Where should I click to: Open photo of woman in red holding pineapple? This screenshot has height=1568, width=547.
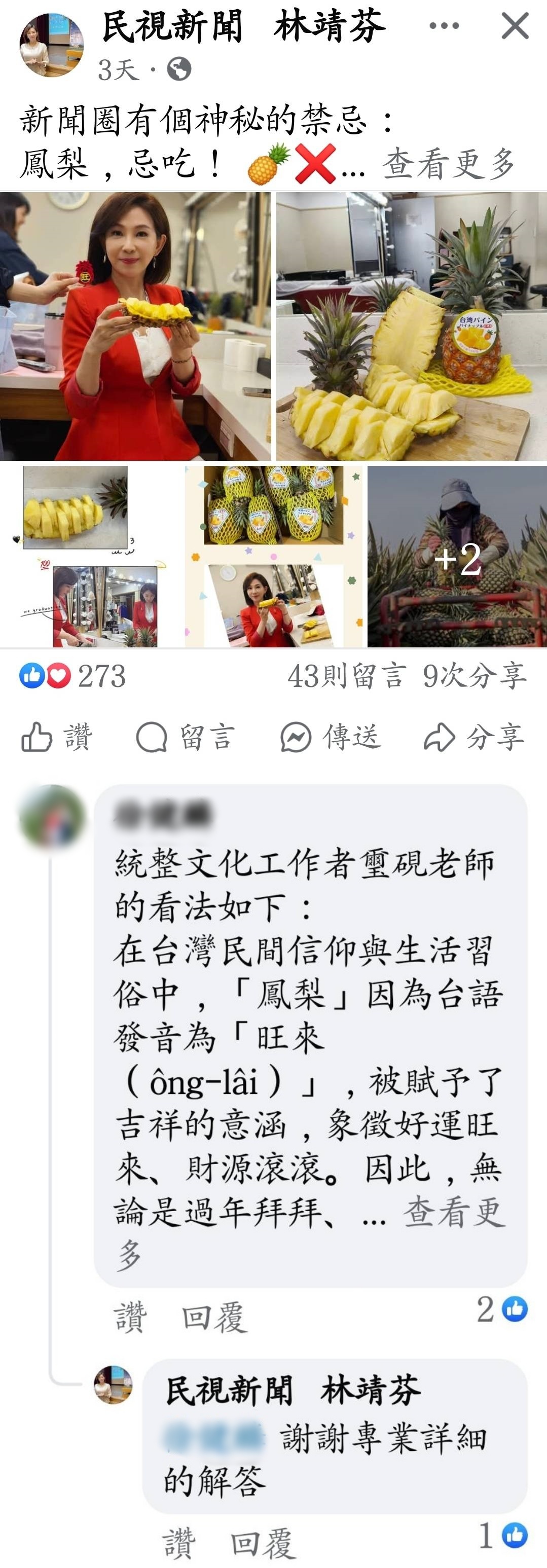[135, 326]
